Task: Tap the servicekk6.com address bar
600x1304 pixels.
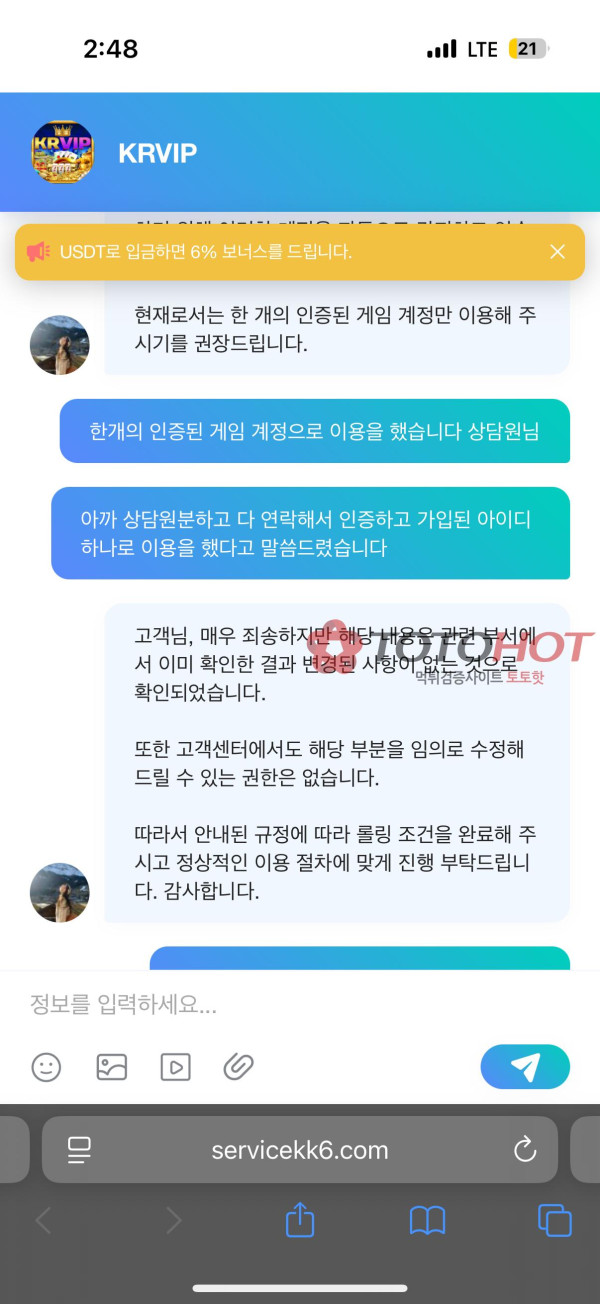Action: [x=300, y=1150]
